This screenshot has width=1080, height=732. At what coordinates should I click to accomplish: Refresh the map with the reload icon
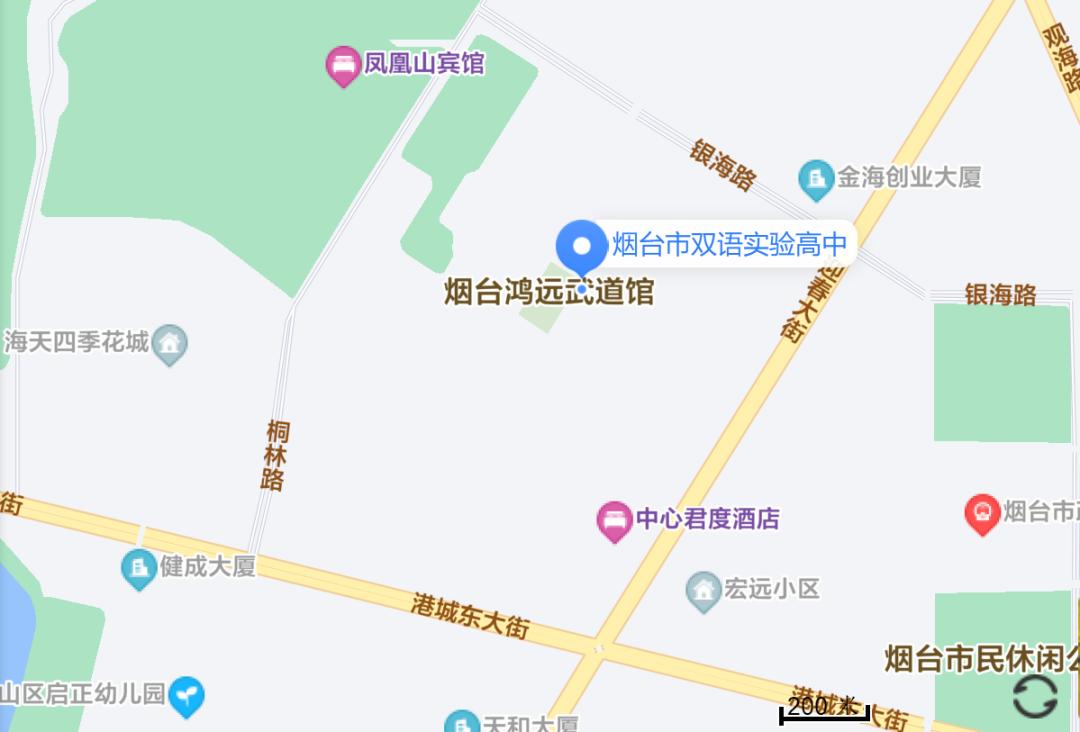click(x=1035, y=696)
